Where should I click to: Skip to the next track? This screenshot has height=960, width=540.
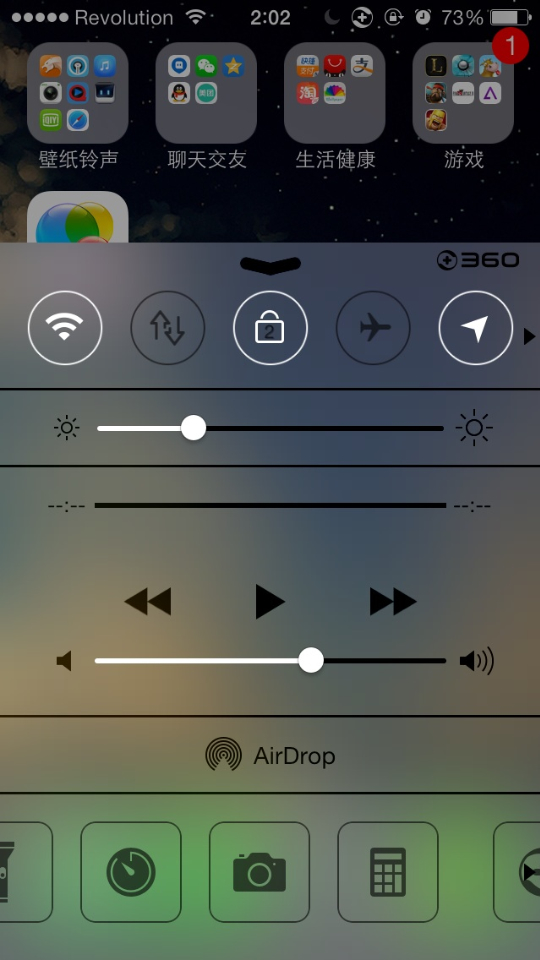pos(393,601)
